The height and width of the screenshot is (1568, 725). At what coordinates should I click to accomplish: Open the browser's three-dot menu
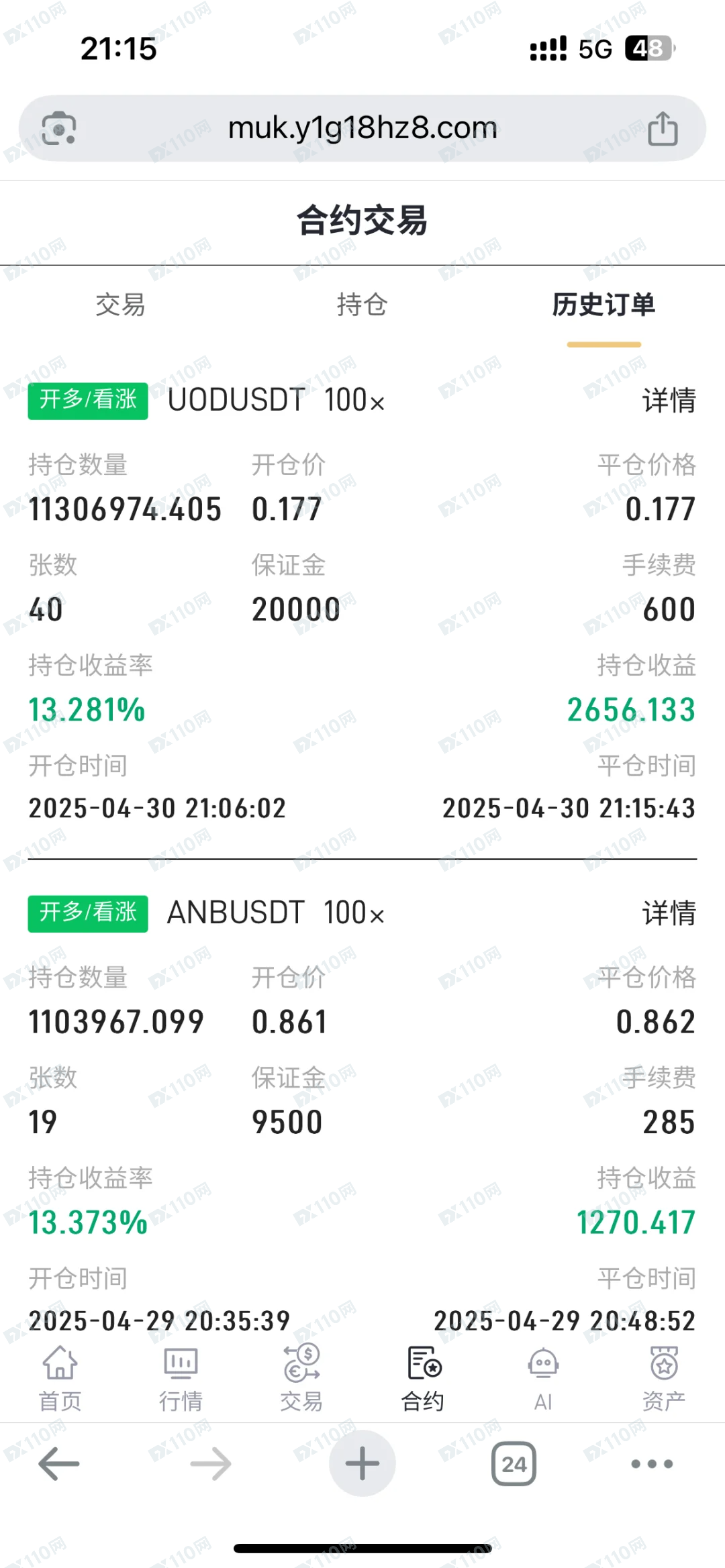pos(652,1464)
